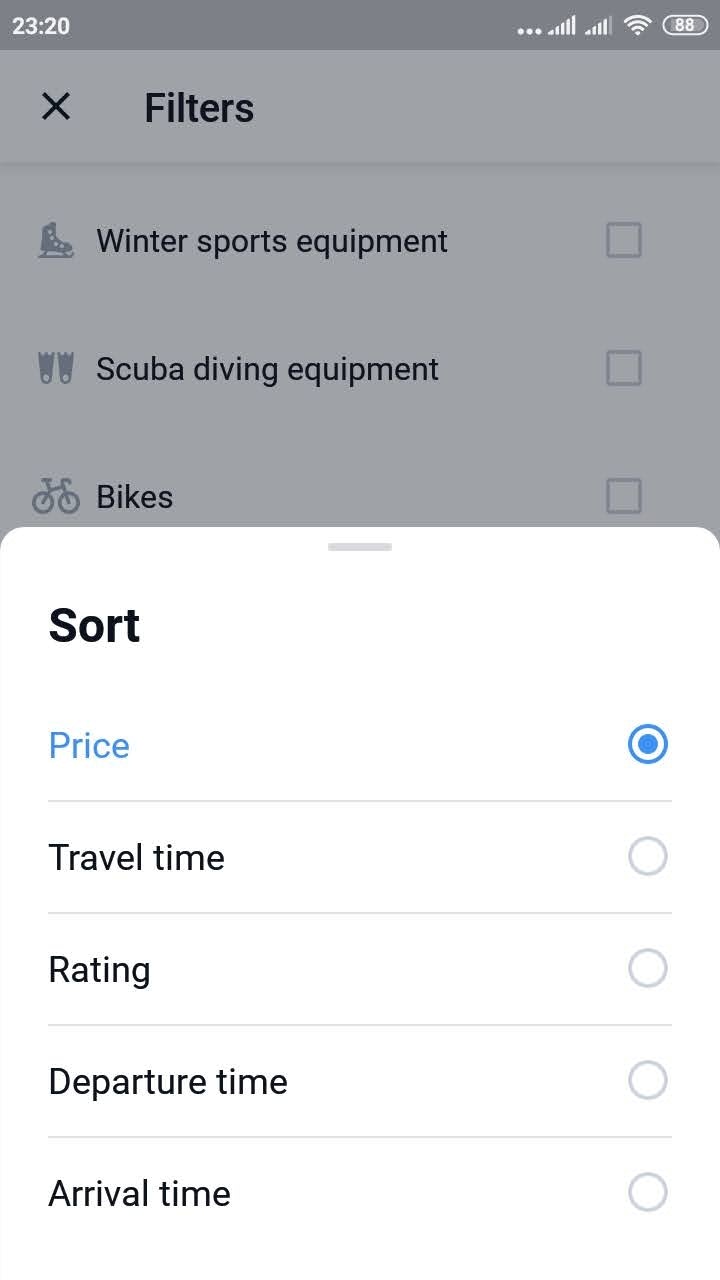The width and height of the screenshot is (720, 1280).
Task: Choose Departure time as sort order
Action: click(x=648, y=1081)
